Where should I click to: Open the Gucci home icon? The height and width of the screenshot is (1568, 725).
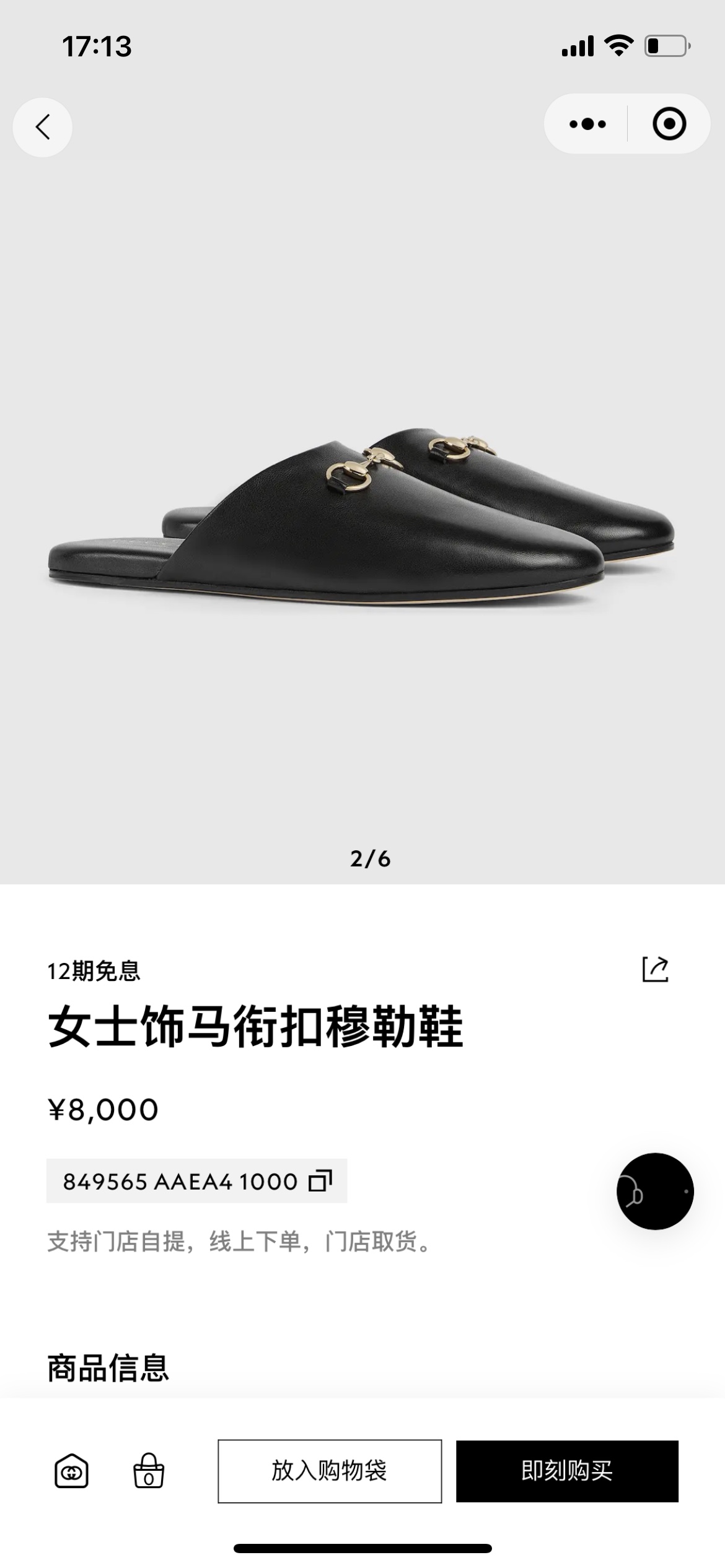(72, 1471)
